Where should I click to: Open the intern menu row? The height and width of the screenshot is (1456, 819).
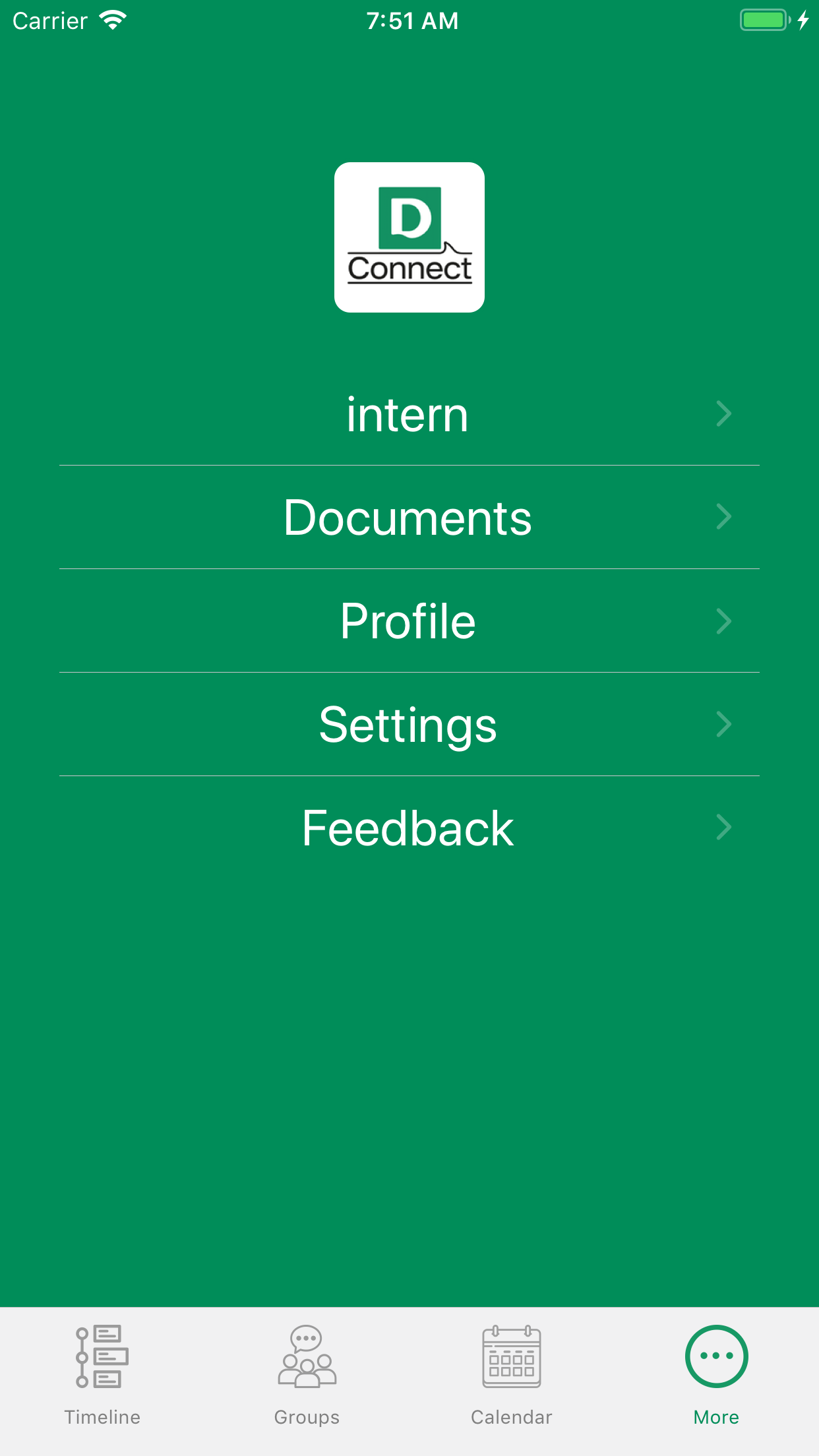(x=409, y=415)
